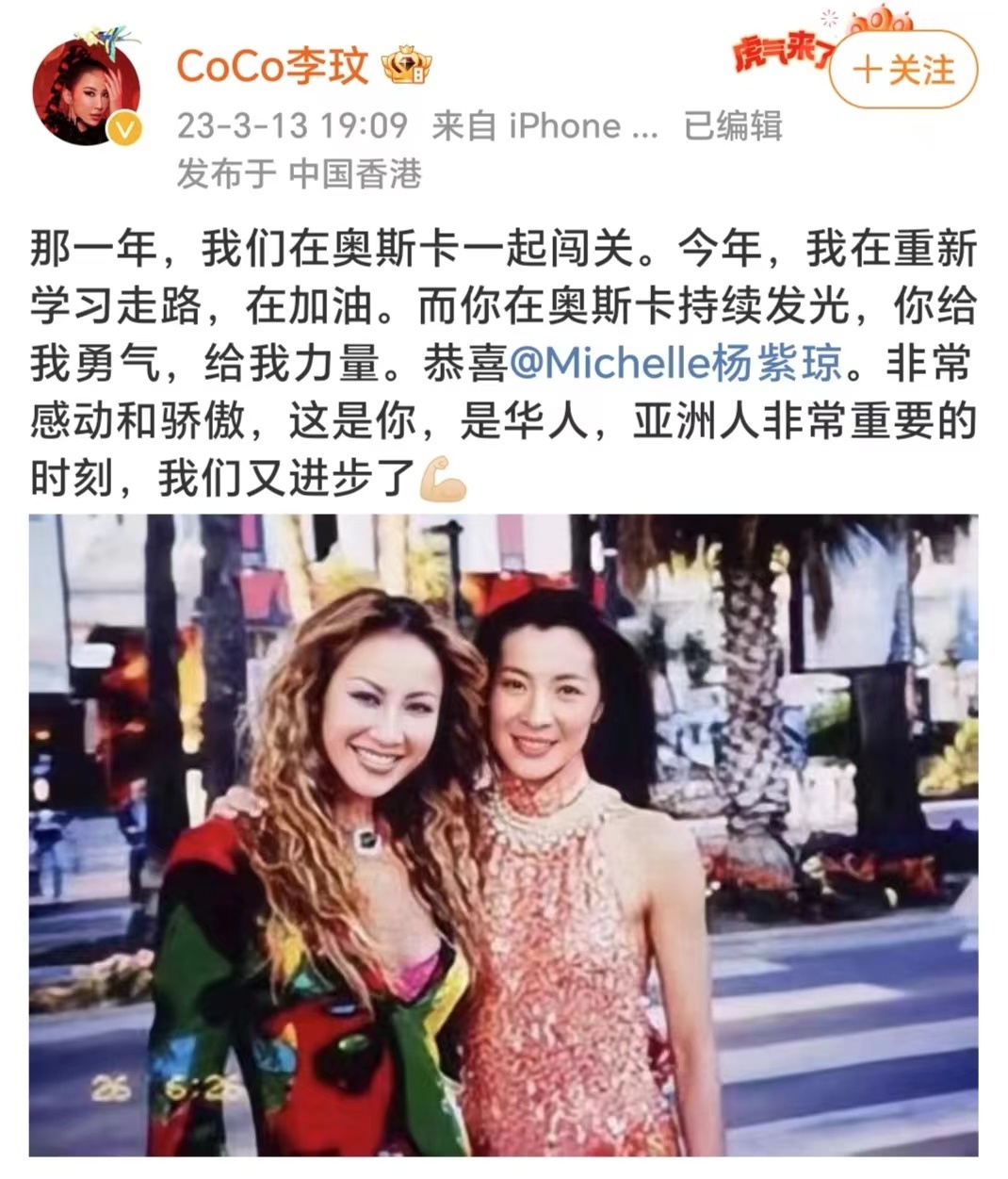The width and height of the screenshot is (1008, 1179).
Task: Open the CoCo李玟 username profile link
Action: pyautogui.click(x=272, y=67)
